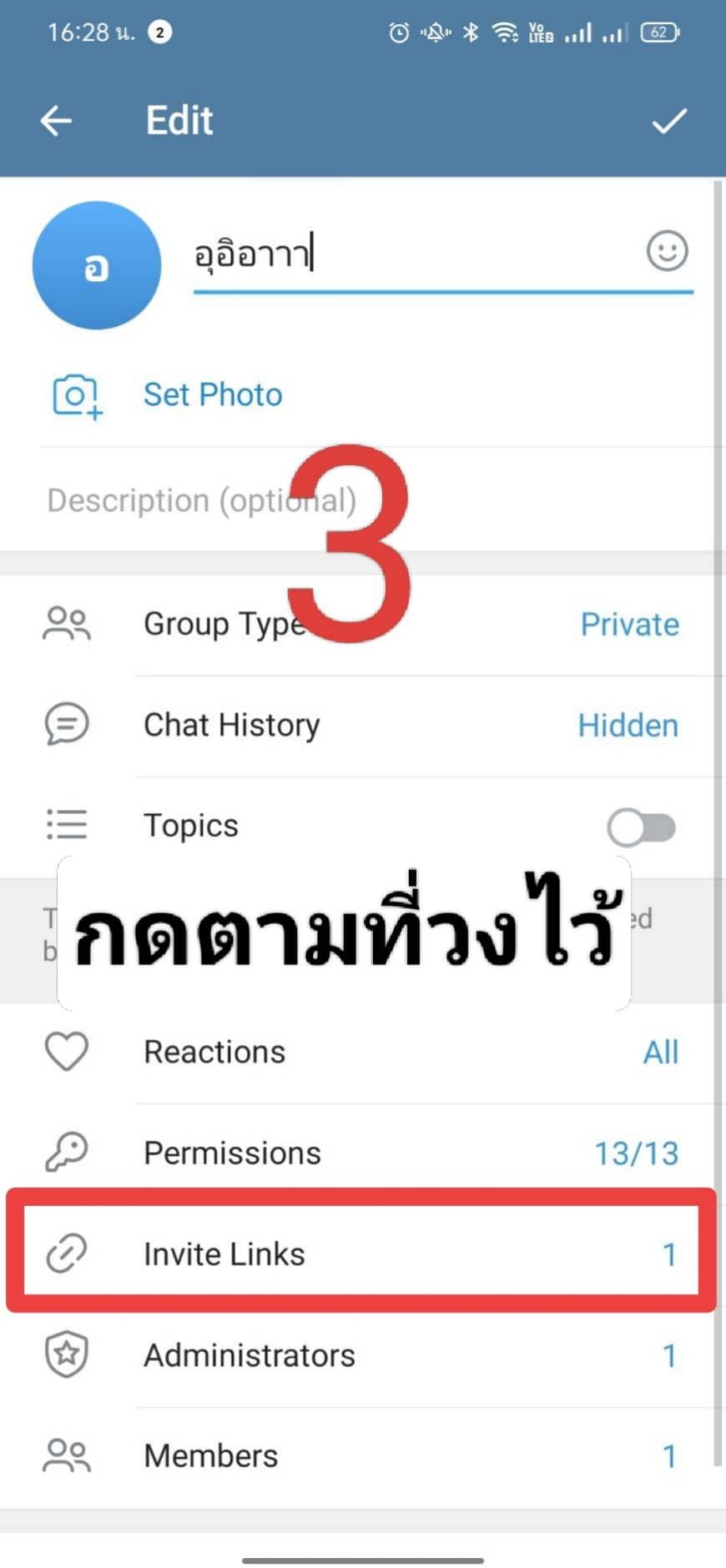Confirm edits with the checkmark
The width and height of the screenshot is (726, 1568).
[668, 121]
